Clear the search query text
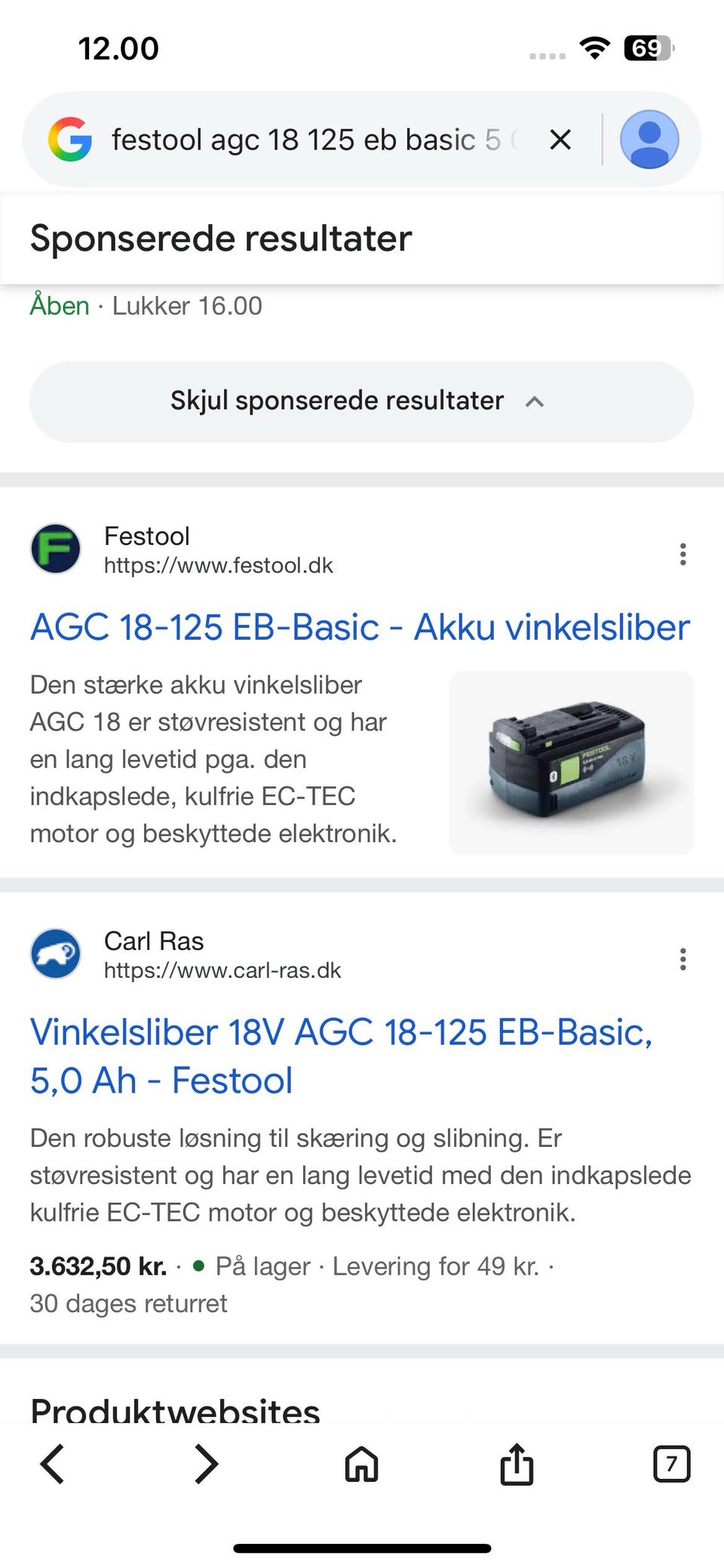The height and width of the screenshot is (1568, 724). (x=560, y=140)
